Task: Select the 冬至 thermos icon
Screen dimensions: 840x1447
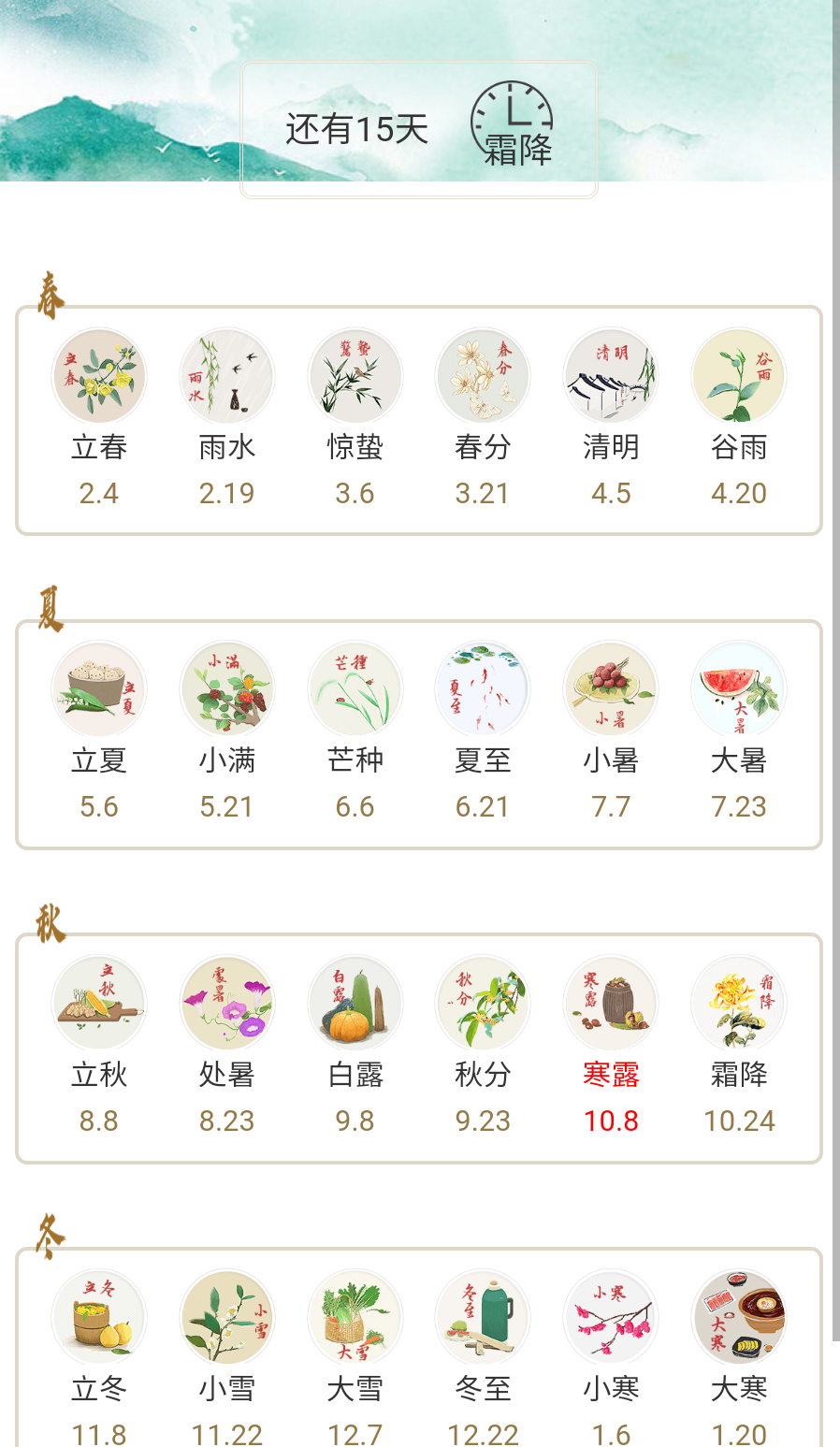Action: [x=483, y=1317]
